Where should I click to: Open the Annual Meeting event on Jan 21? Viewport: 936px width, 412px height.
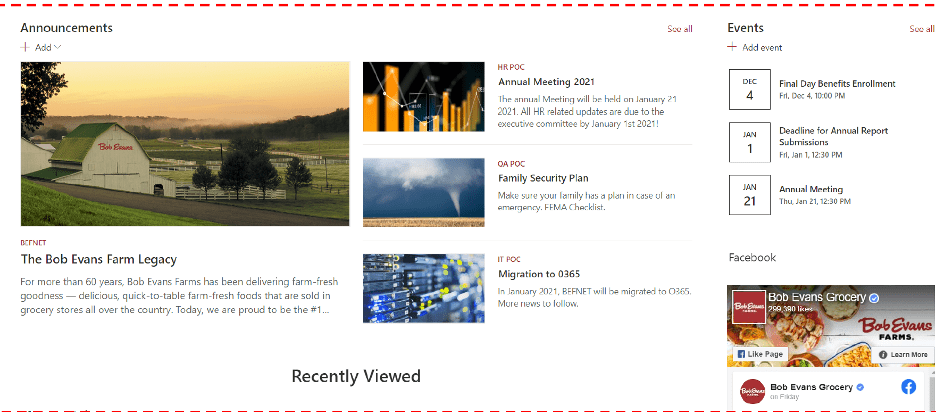pos(811,189)
